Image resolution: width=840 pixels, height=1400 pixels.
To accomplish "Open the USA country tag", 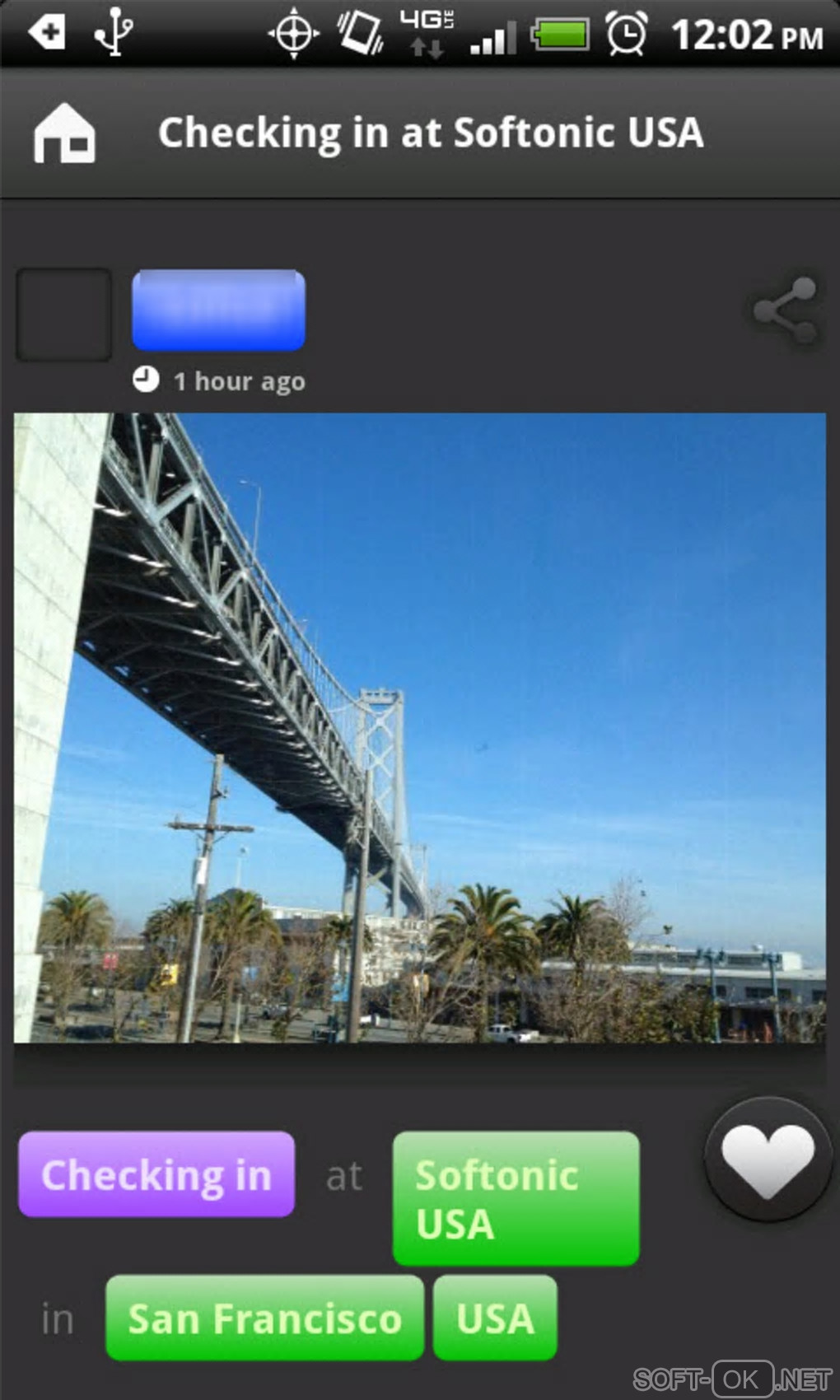I will tap(495, 1318).
